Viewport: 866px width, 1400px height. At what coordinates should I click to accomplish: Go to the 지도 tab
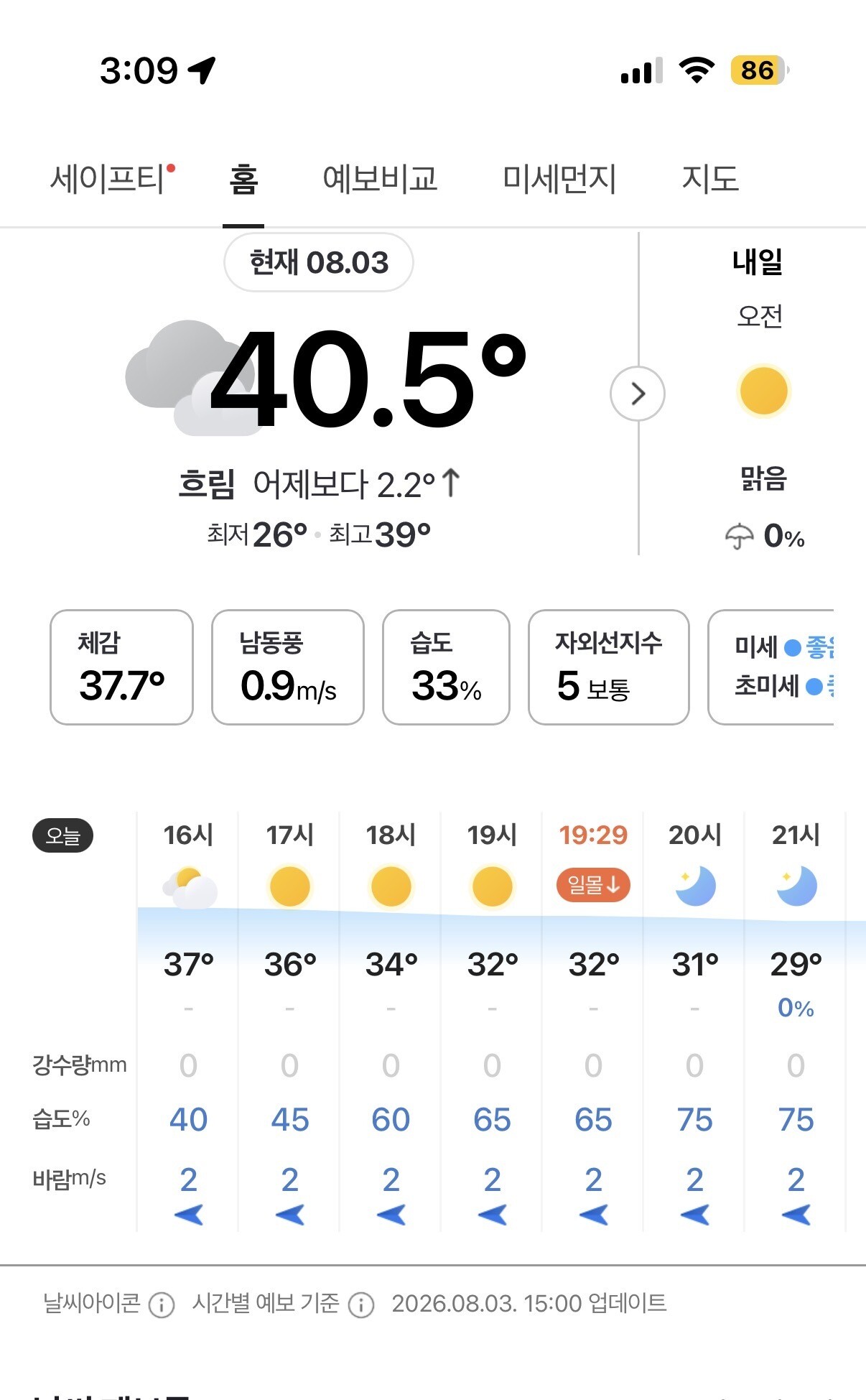point(709,179)
